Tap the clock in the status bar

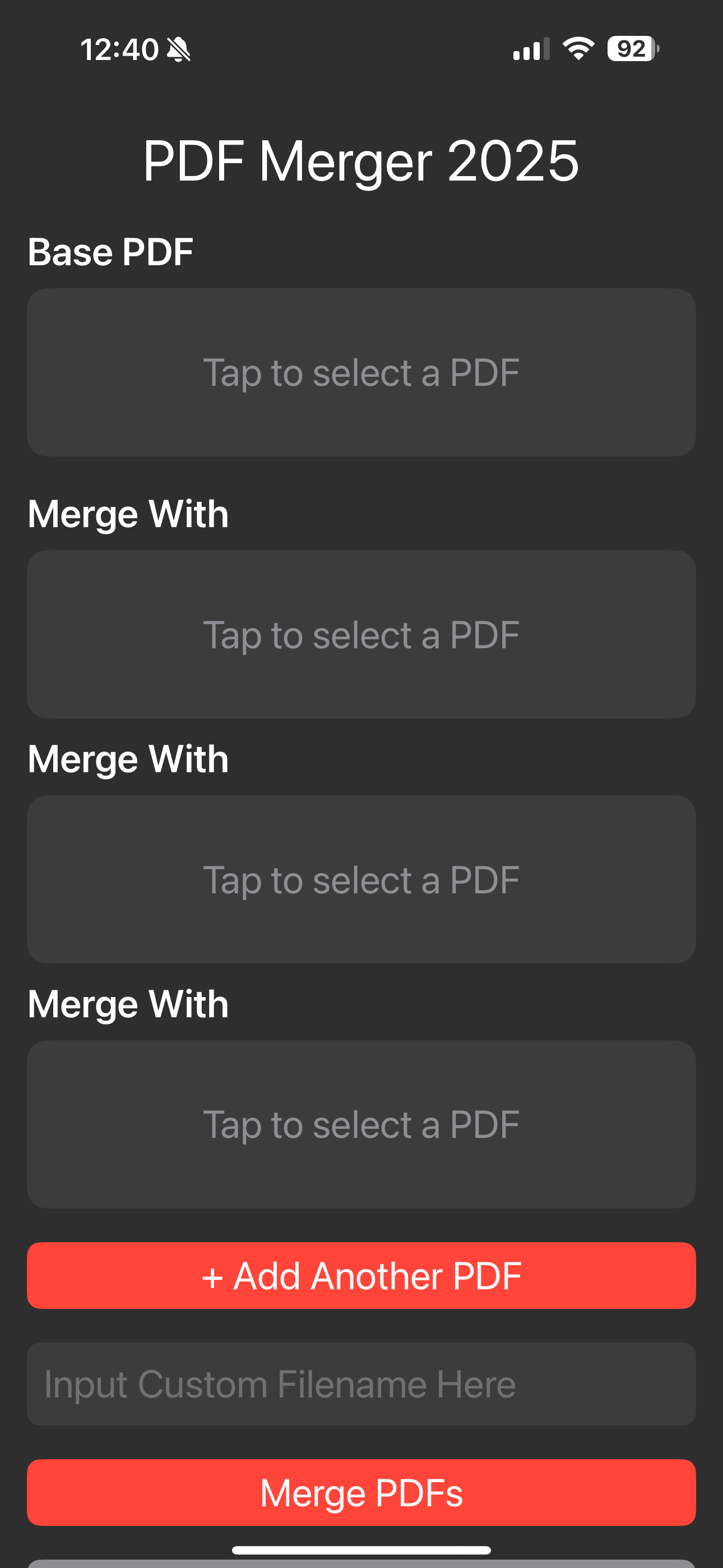point(119,49)
